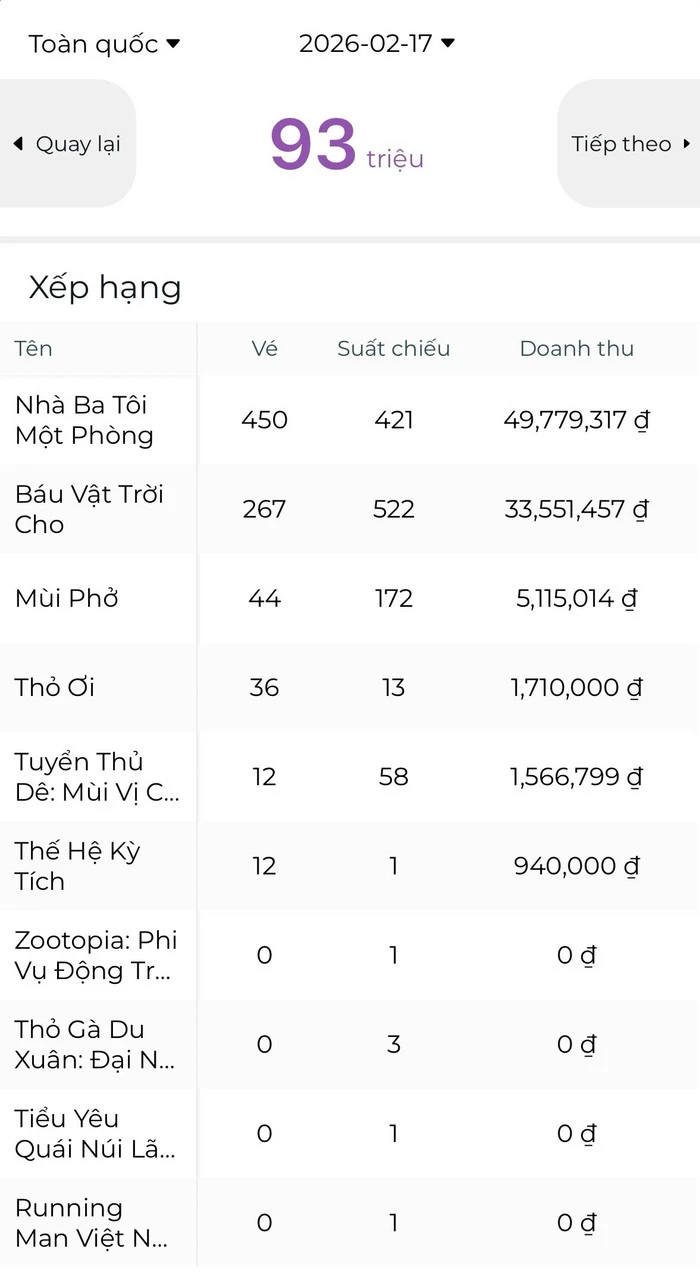Open the 2026-02-17 date picker
The width and height of the screenshot is (700, 1279).
(x=376, y=44)
